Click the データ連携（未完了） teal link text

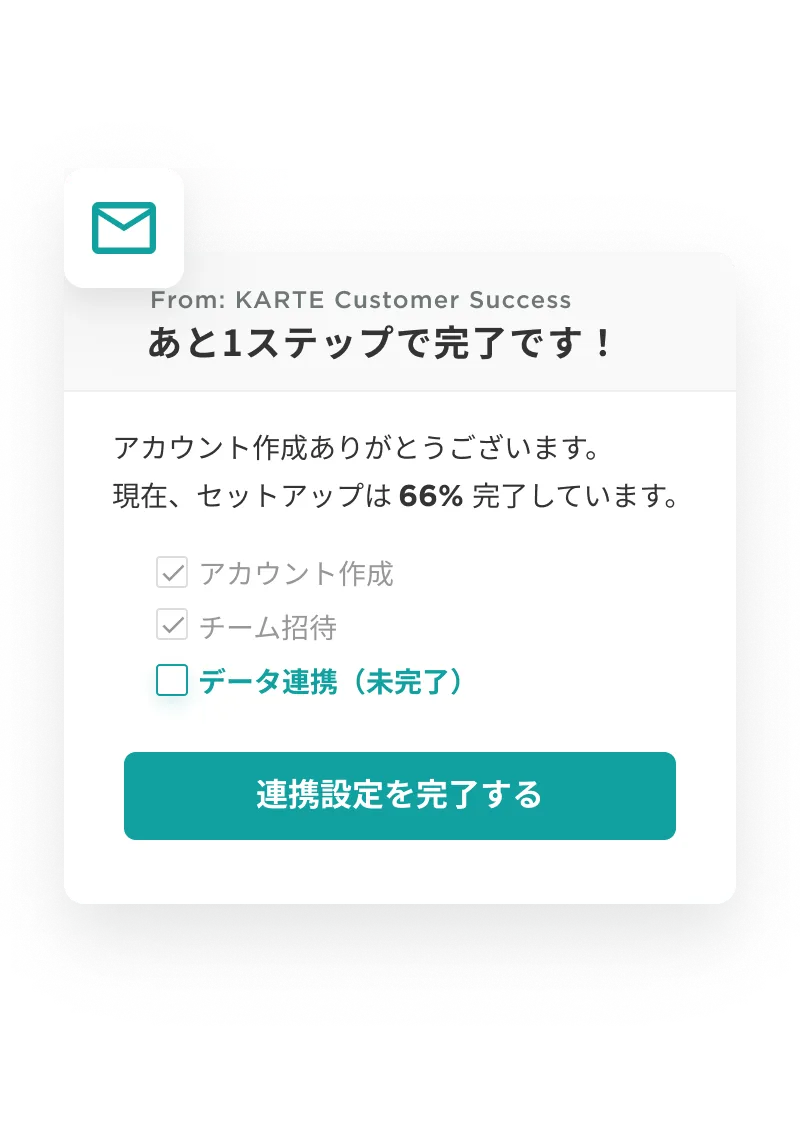pyautogui.click(x=330, y=681)
